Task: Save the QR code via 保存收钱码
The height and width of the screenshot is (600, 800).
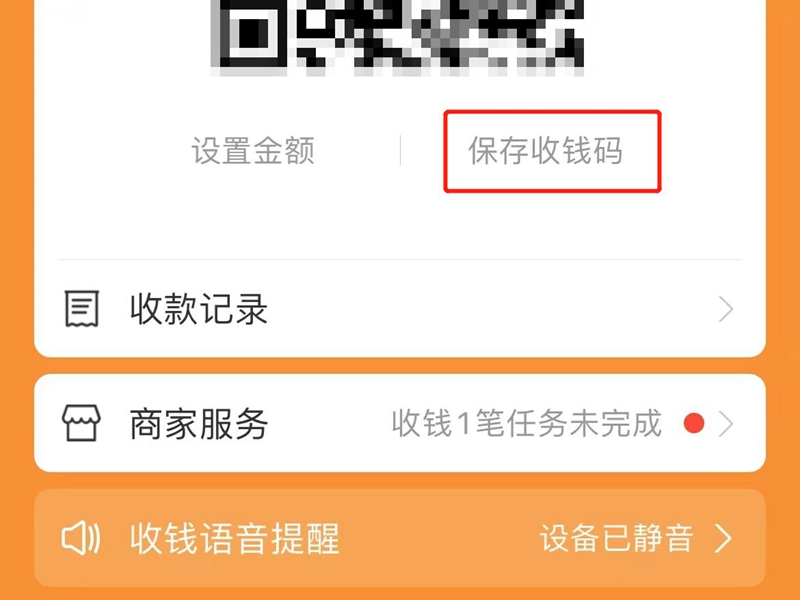Action: click(546, 151)
